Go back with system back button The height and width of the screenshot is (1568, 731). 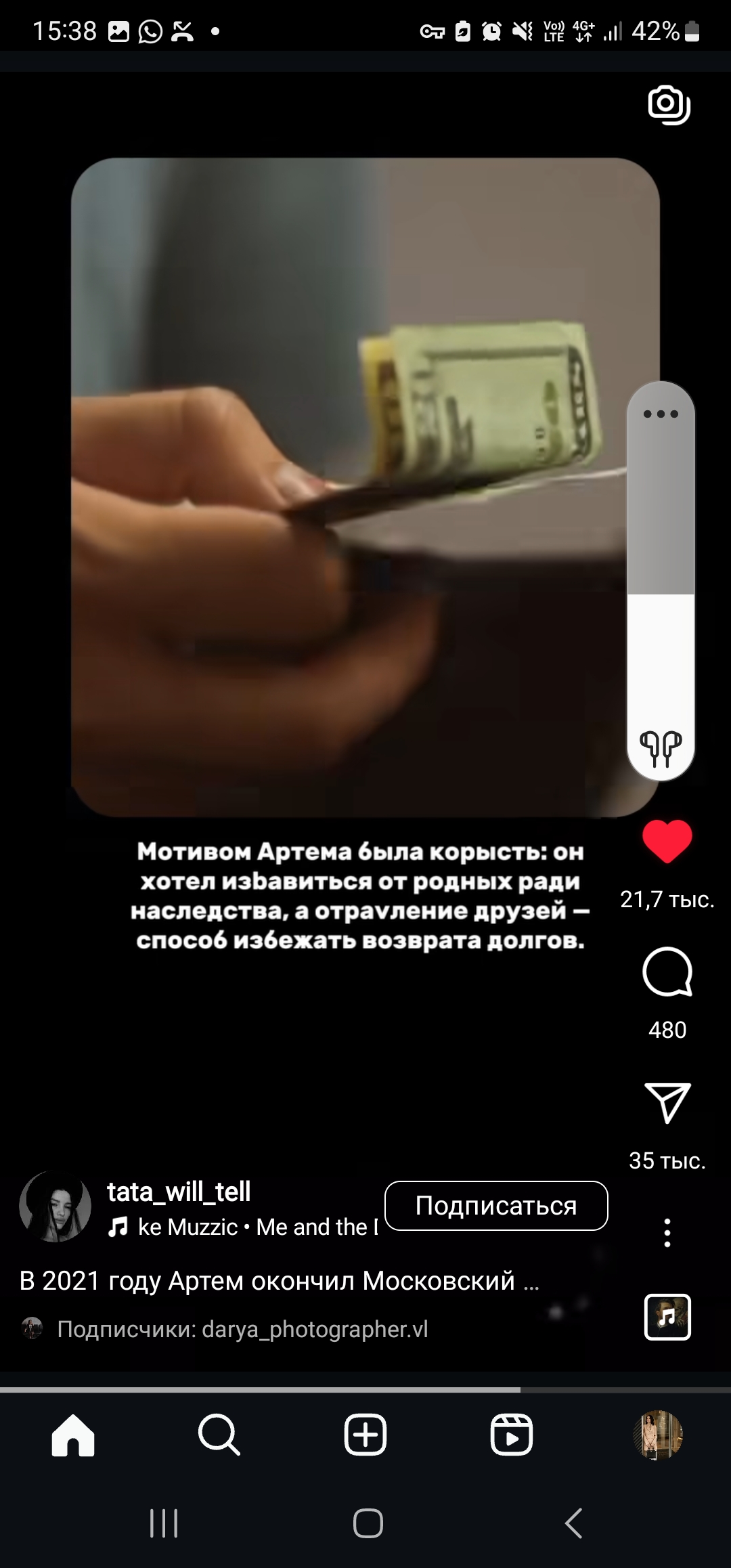click(x=573, y=1524)
